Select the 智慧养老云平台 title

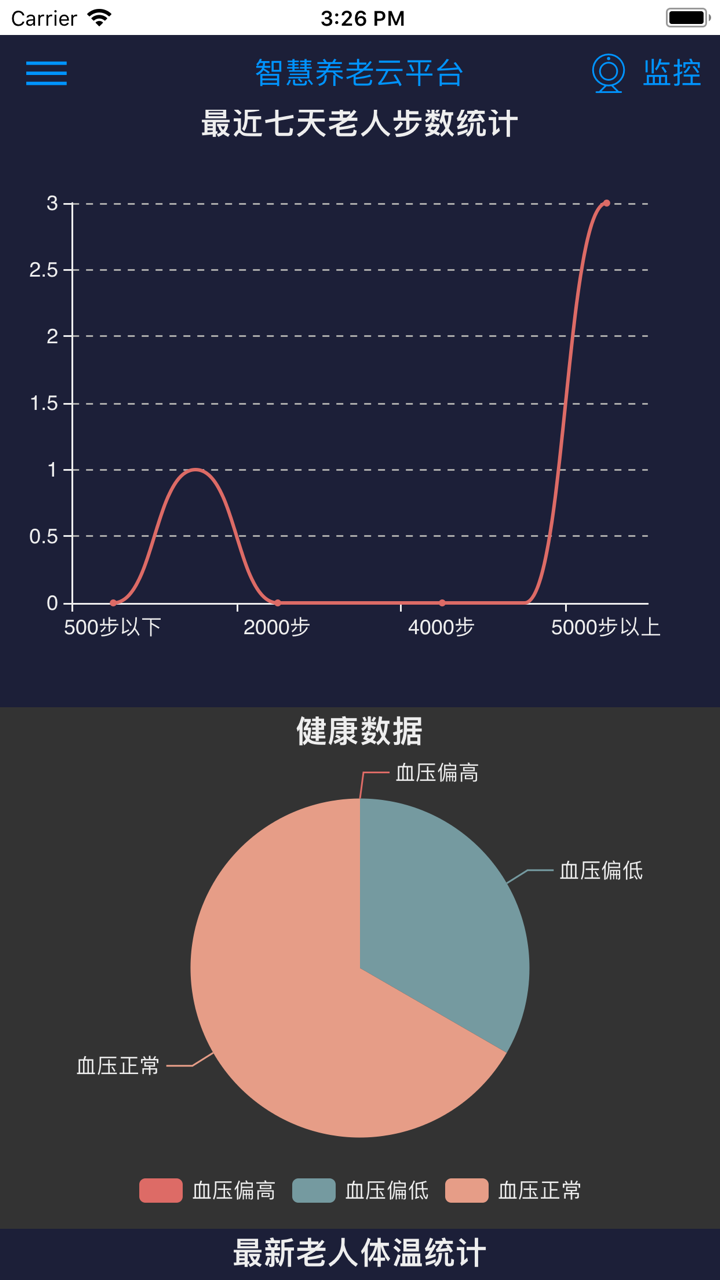coord(360,74)
